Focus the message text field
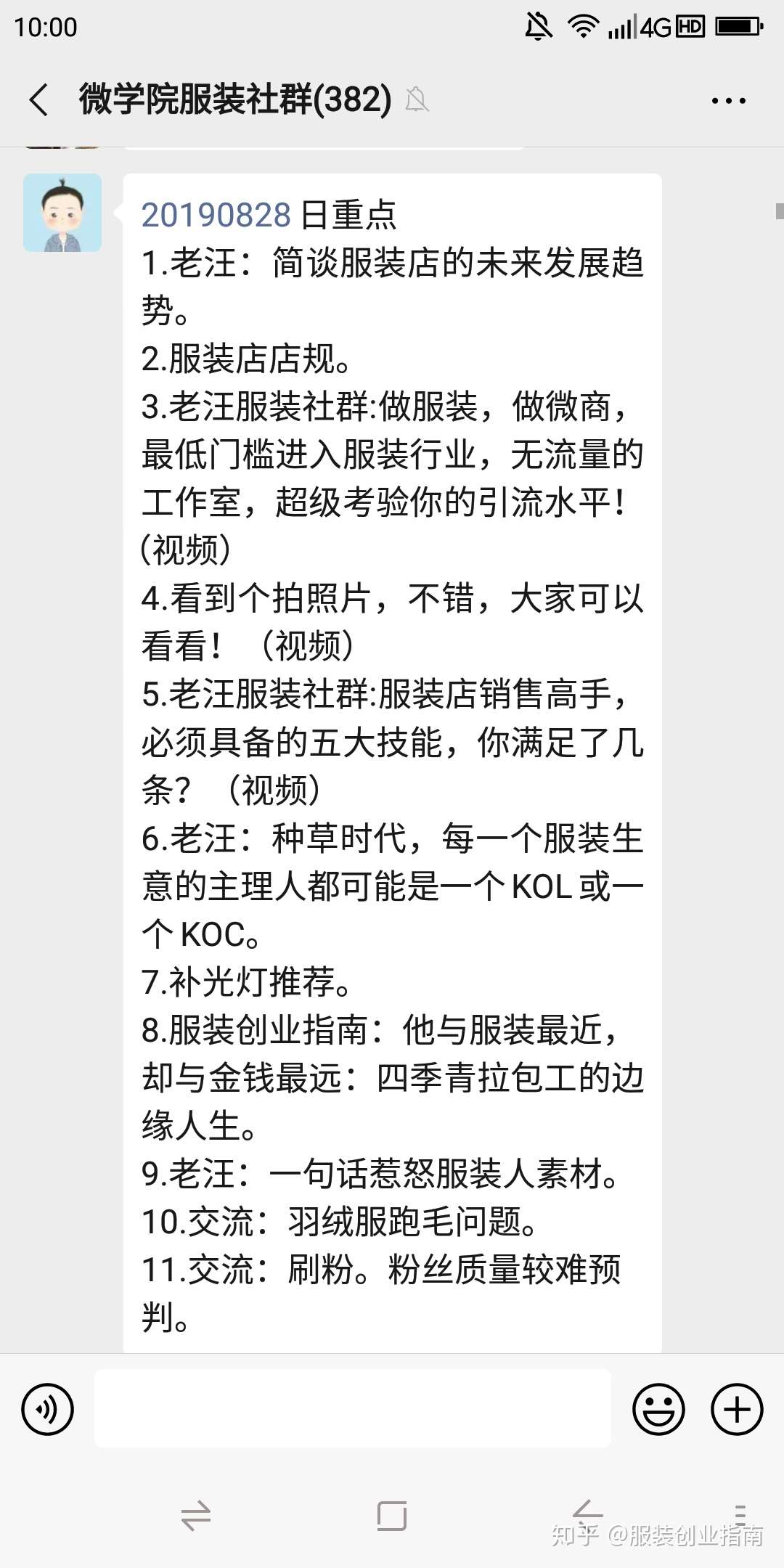Screen dimensions: 784x1568 (x=352, y=1409)
